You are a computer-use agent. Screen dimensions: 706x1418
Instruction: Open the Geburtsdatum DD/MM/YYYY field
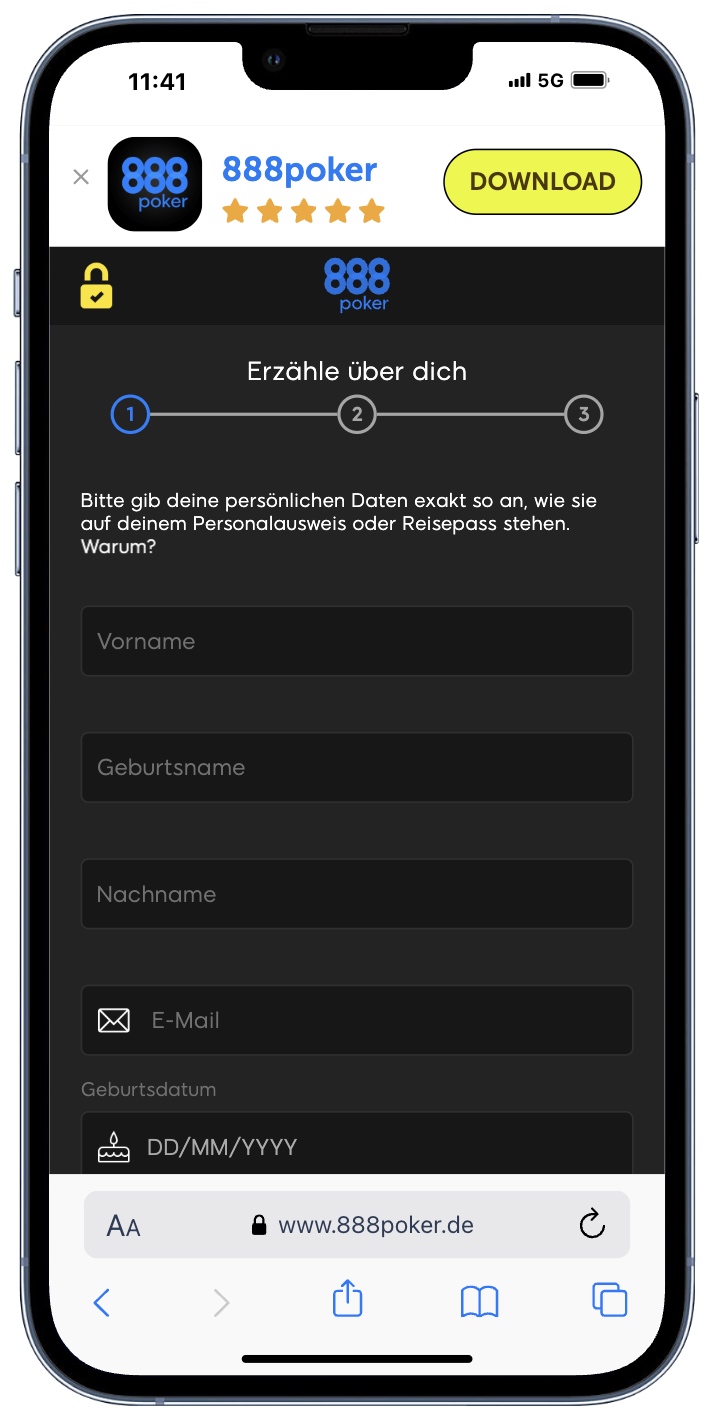click(x=357, y=1143)
